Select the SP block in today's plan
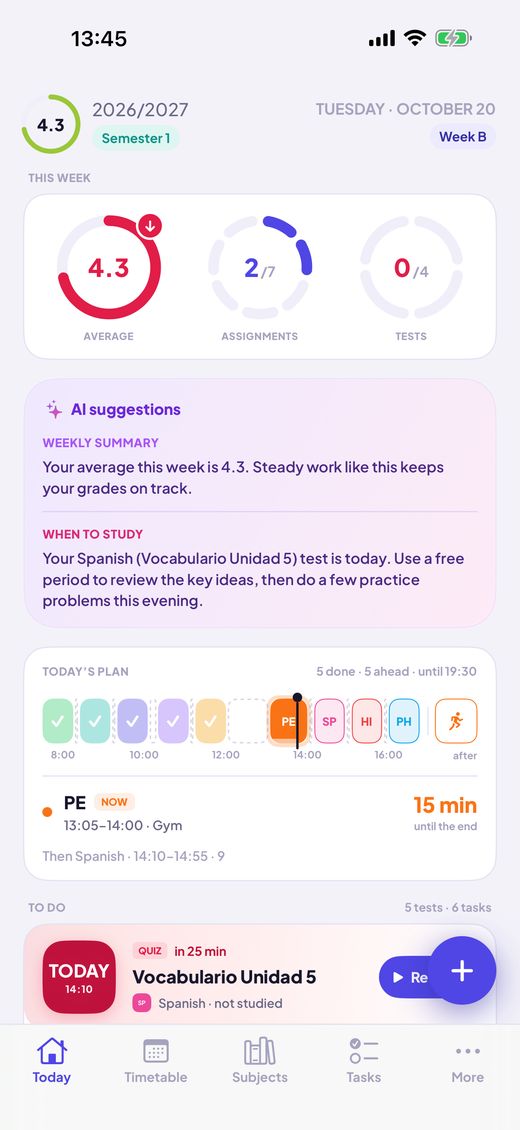This screenshot has width=520, height=1130. pyautogui.click(x=329, y=721)
